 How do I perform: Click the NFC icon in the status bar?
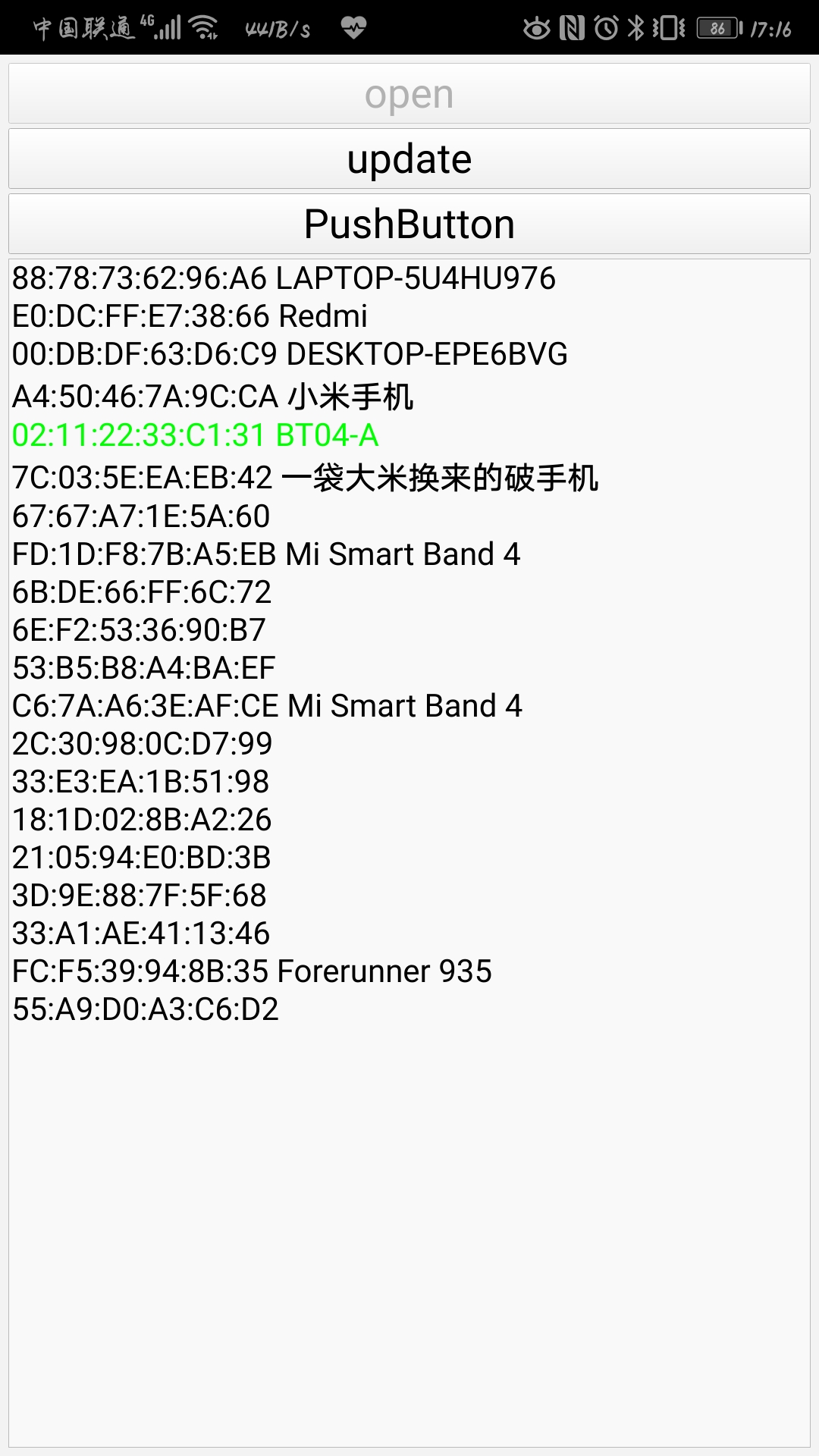[x=570, y=25]
